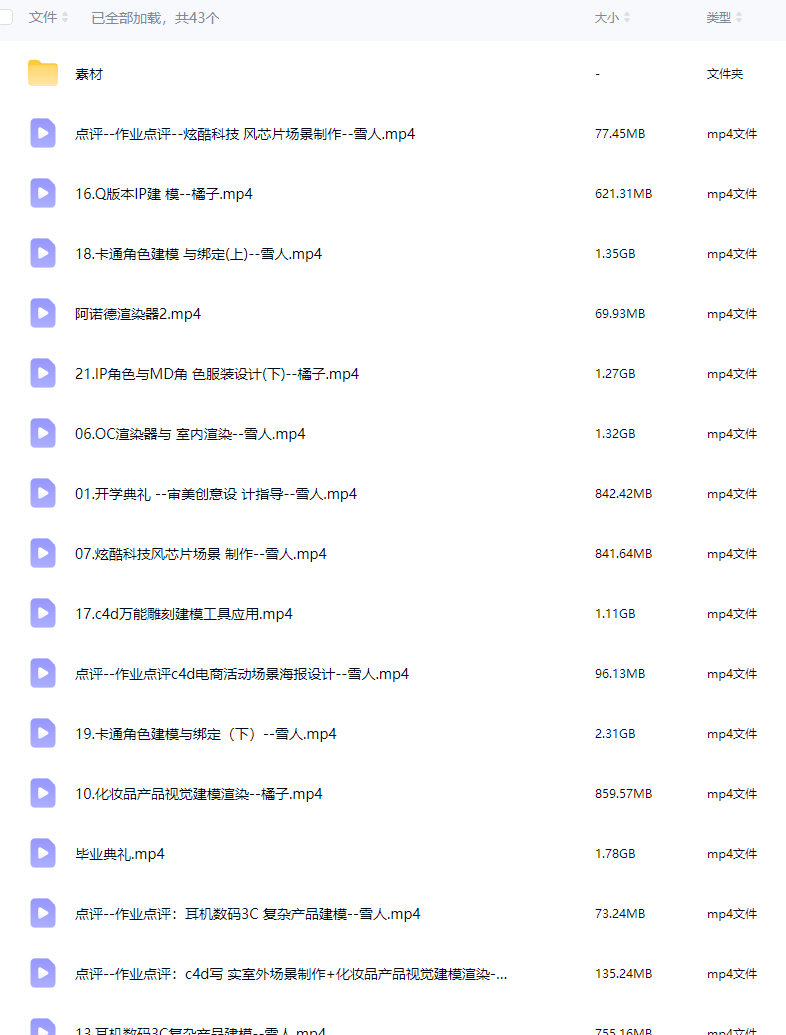
Task: Open 16.Q版本IP建模--橘子.mp4
Action: [x=164, y=194]
